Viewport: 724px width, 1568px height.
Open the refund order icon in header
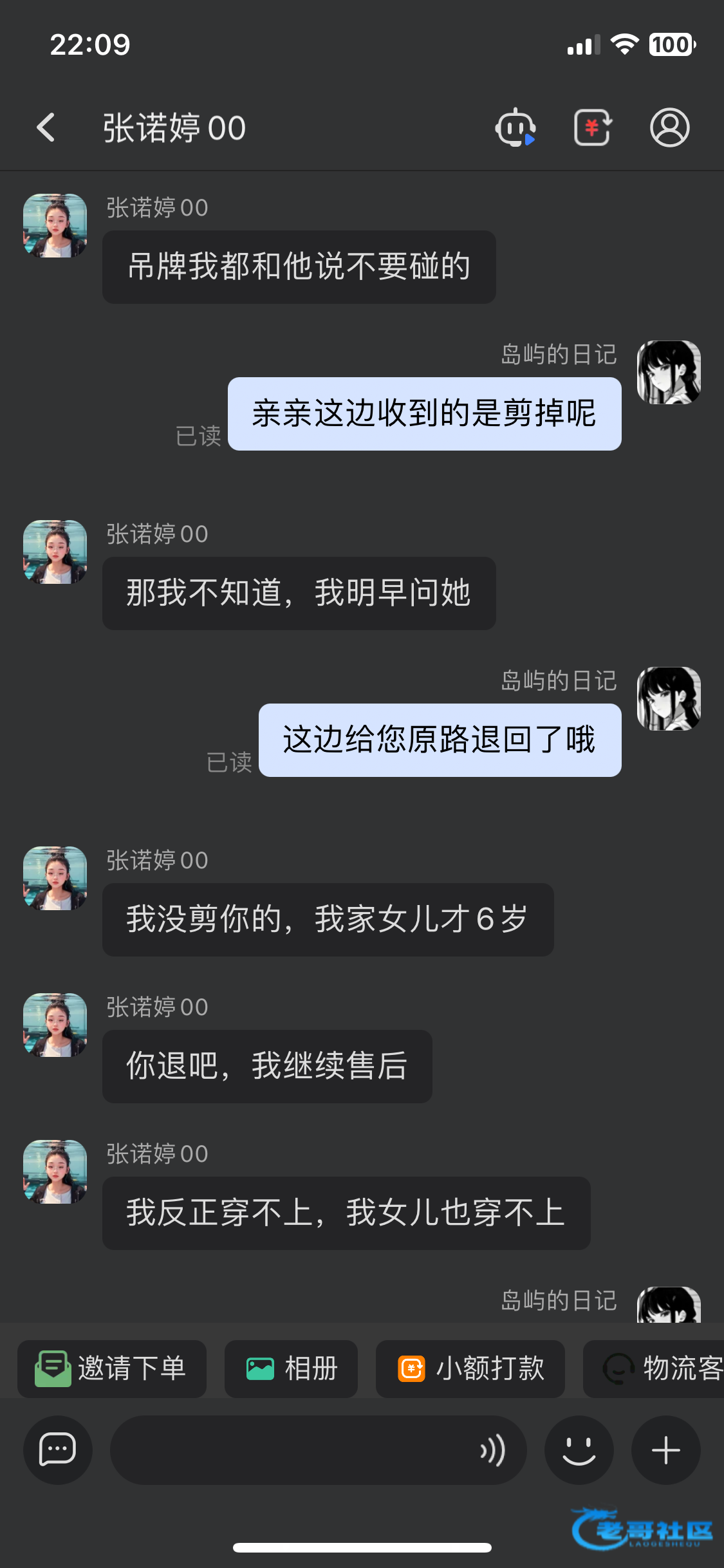tap(592, 127)
